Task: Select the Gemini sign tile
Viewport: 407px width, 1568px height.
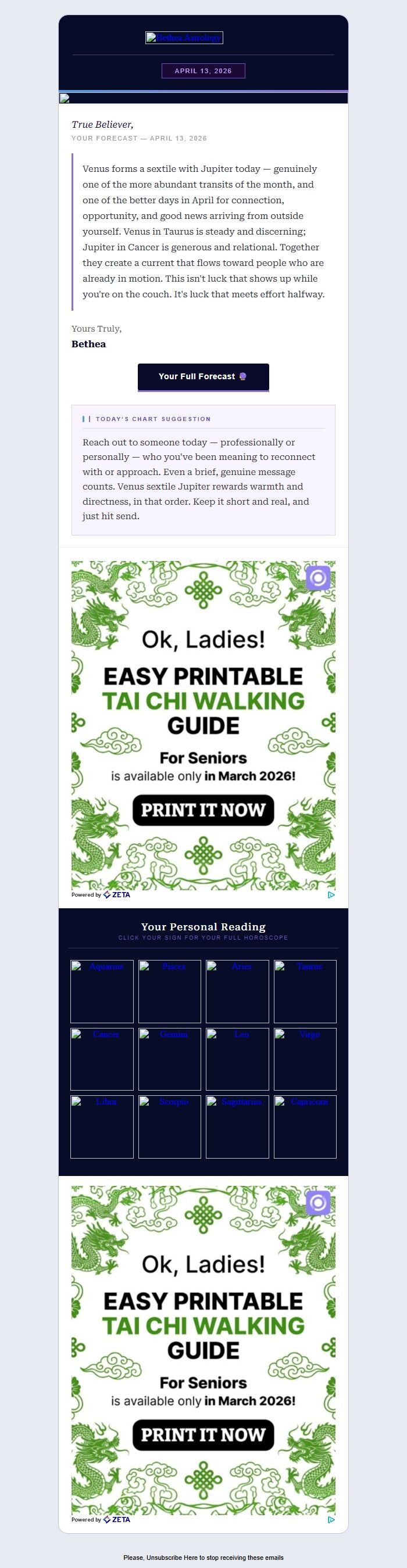Action: click(x=169, y=1059)
